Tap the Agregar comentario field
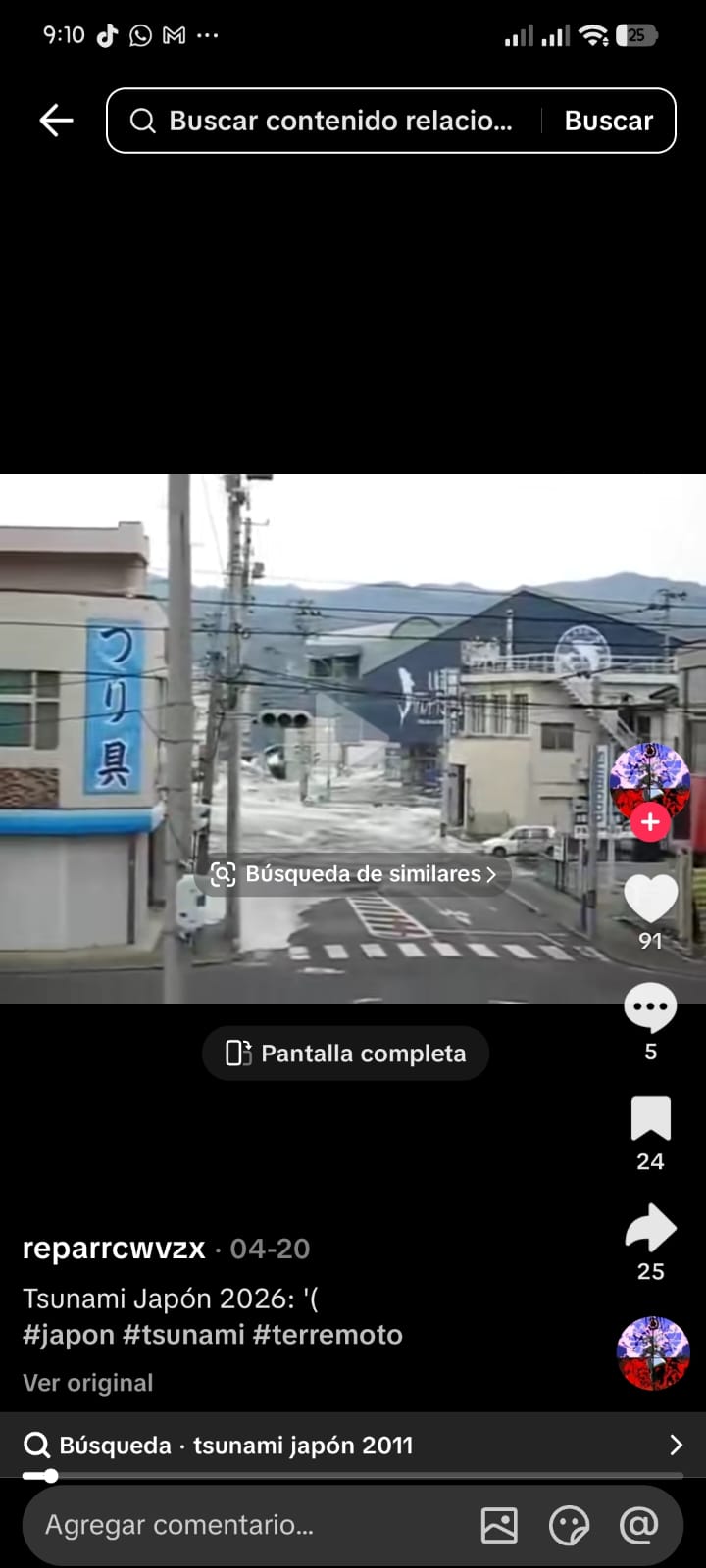This screenshot has height=1568, width=706. (x=245, y=1525)
